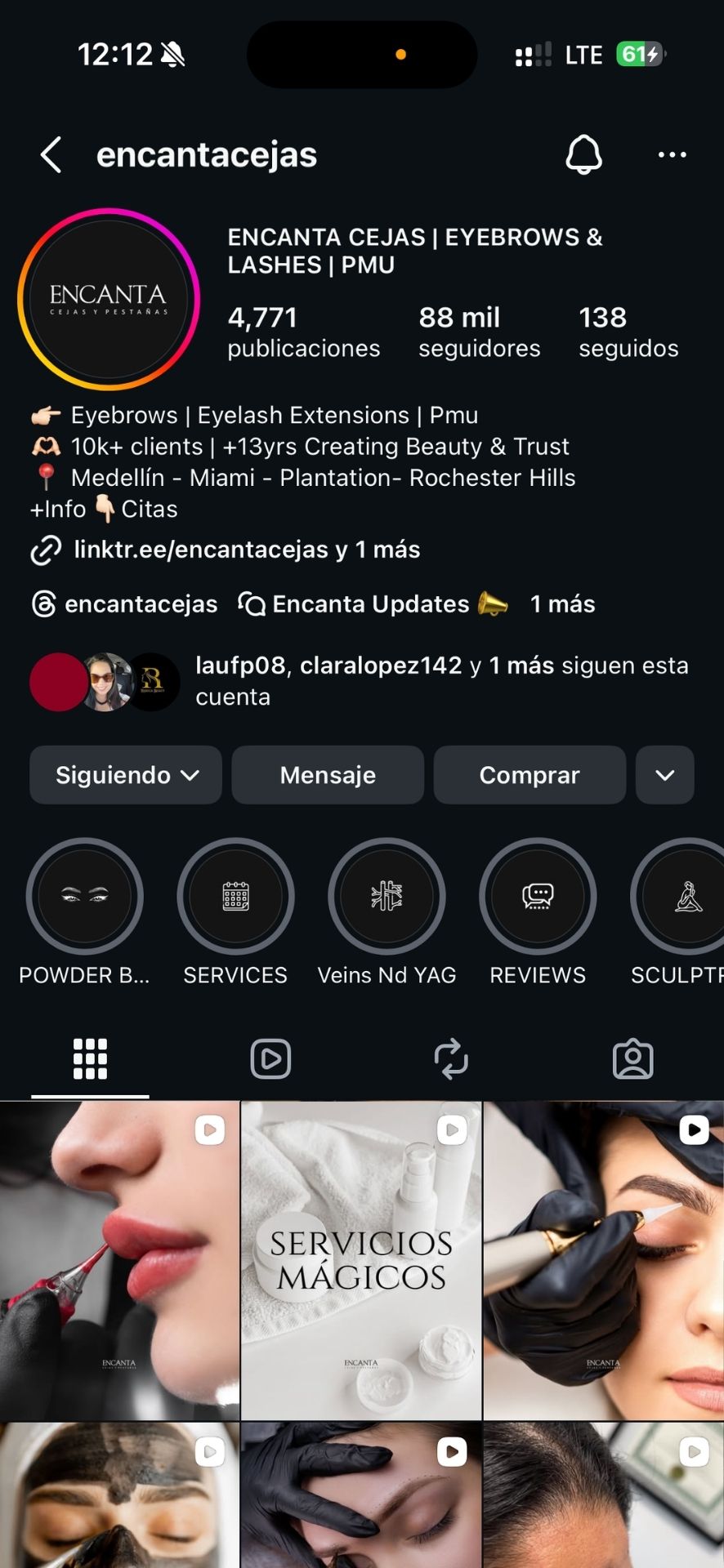Open the Encanta Updates channel
Viewport: 724px width, 1568px height.
(x=373, y=604)
